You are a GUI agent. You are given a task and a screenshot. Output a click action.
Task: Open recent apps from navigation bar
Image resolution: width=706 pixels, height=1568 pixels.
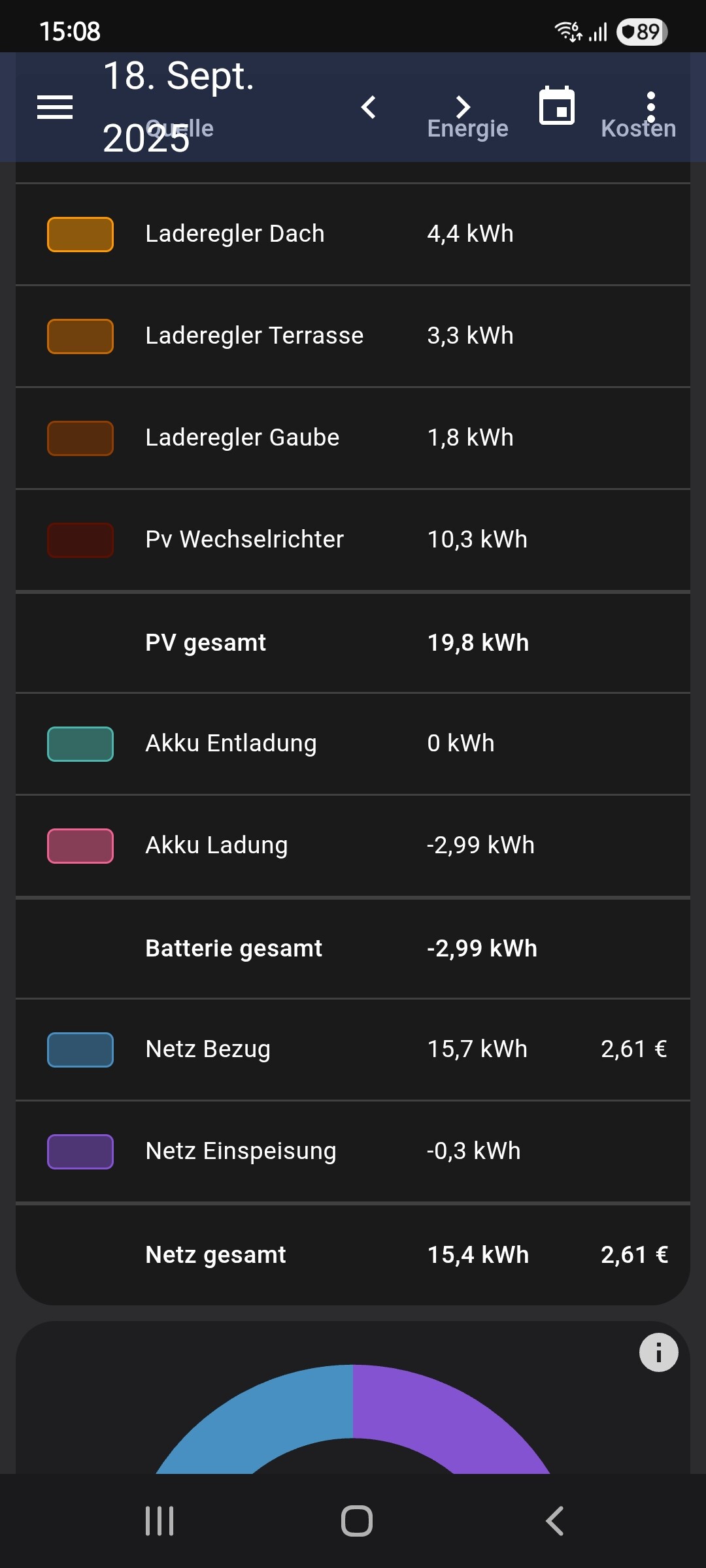(159, 1521)
